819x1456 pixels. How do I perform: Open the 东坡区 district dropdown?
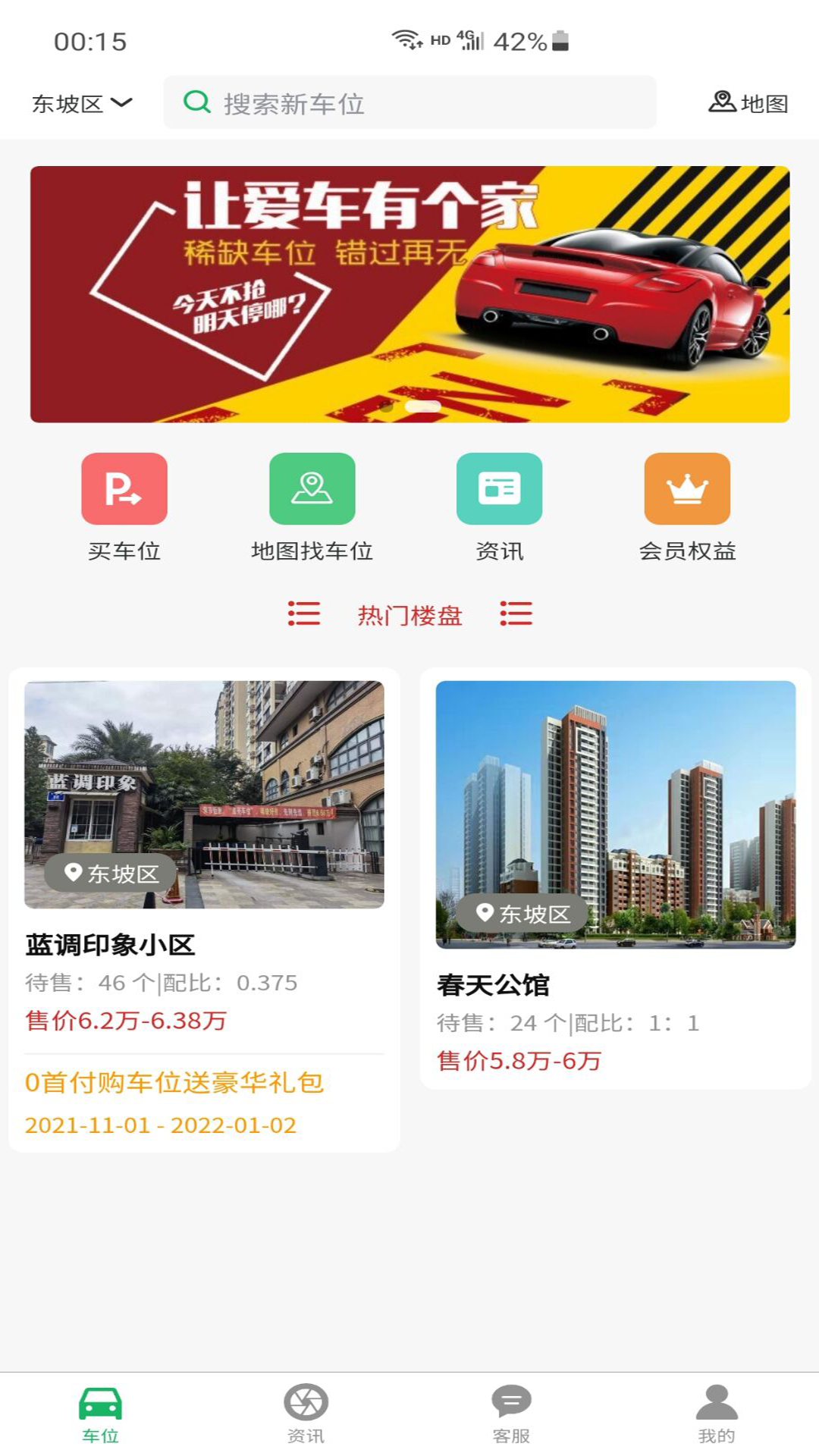[x=82, y=103]
